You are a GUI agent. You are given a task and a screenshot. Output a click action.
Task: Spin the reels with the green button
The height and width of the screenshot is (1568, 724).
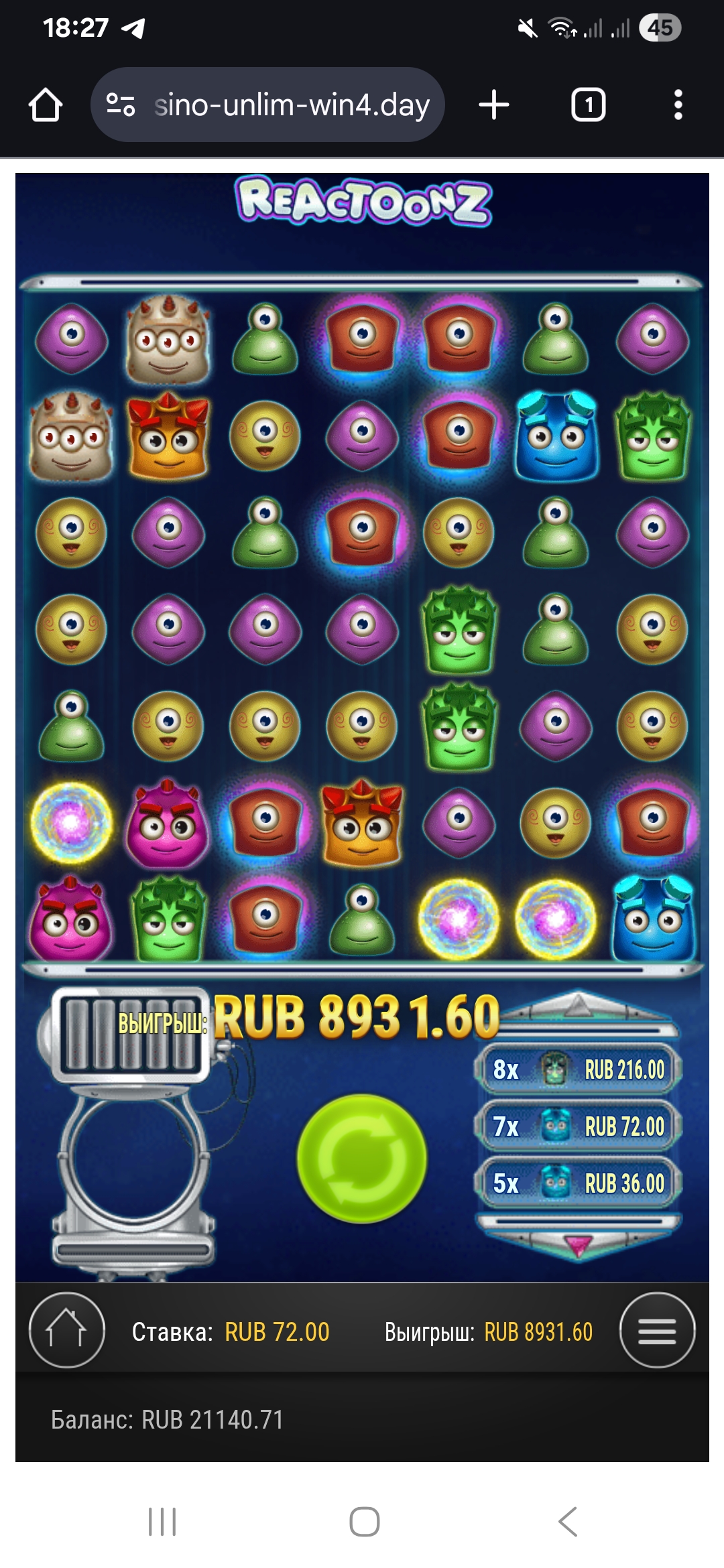pos(361,1159)
